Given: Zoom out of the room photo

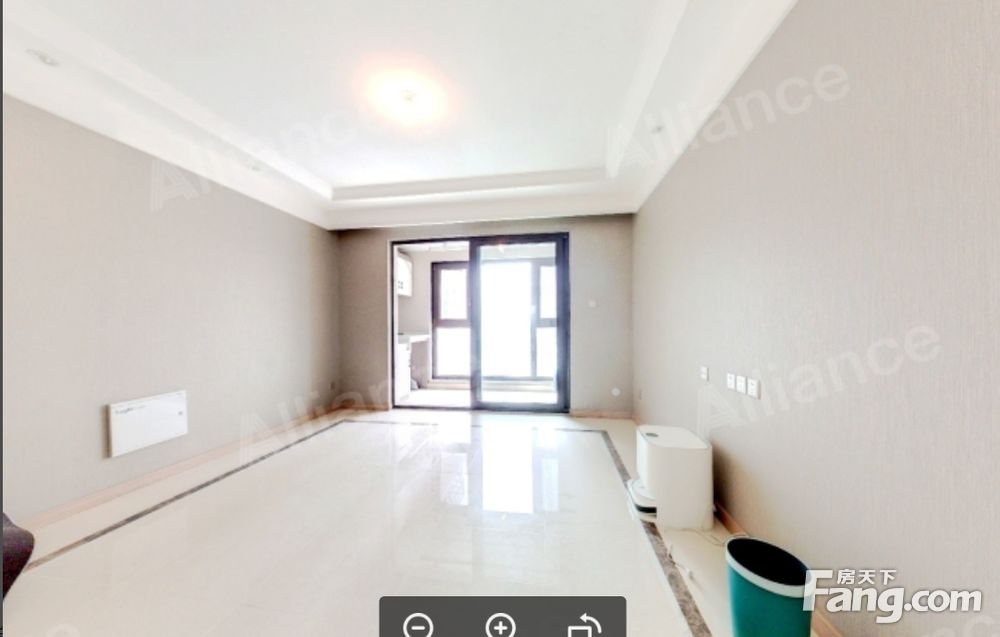Looking at the screenshot, I should (x=418, y=626).
